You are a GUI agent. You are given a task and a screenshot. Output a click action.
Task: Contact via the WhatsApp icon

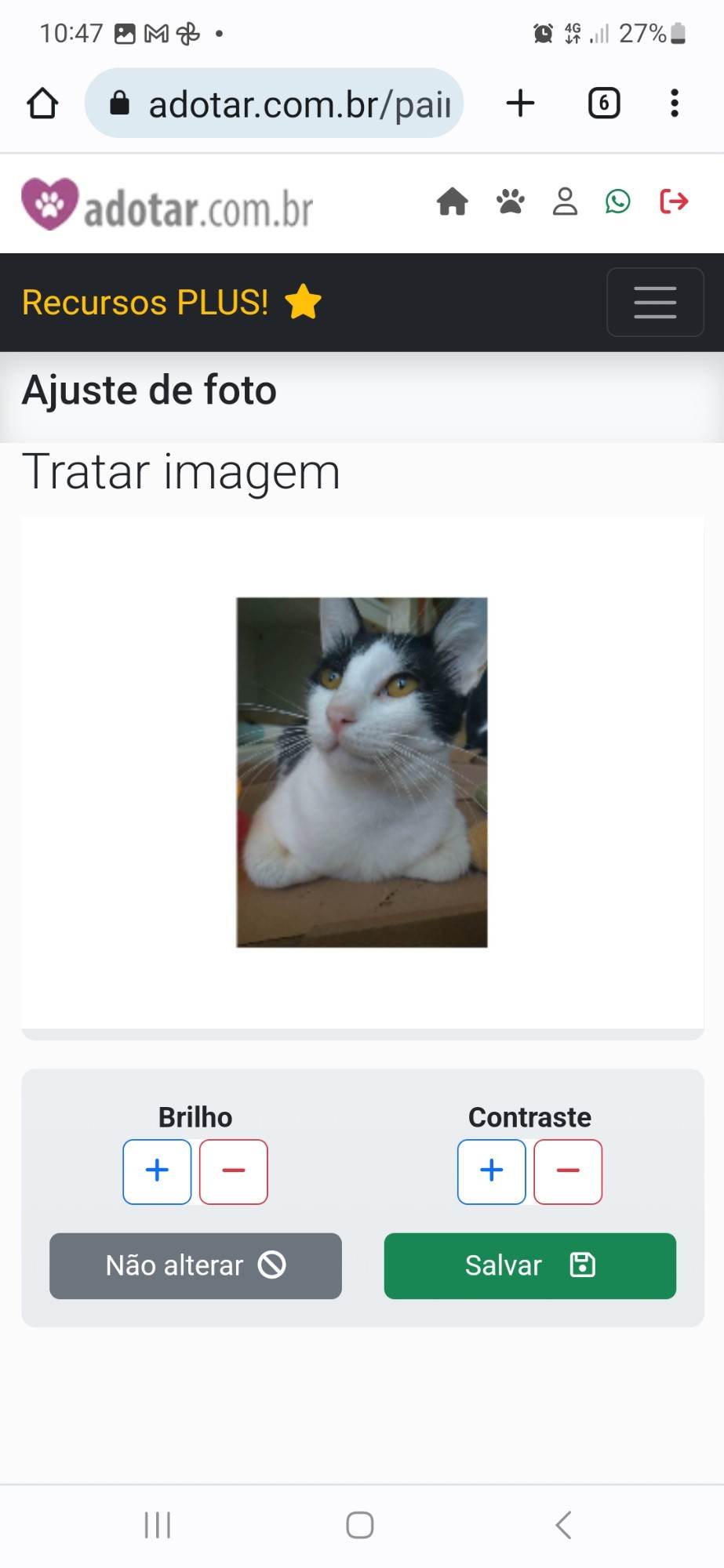[x=618, y=202]
